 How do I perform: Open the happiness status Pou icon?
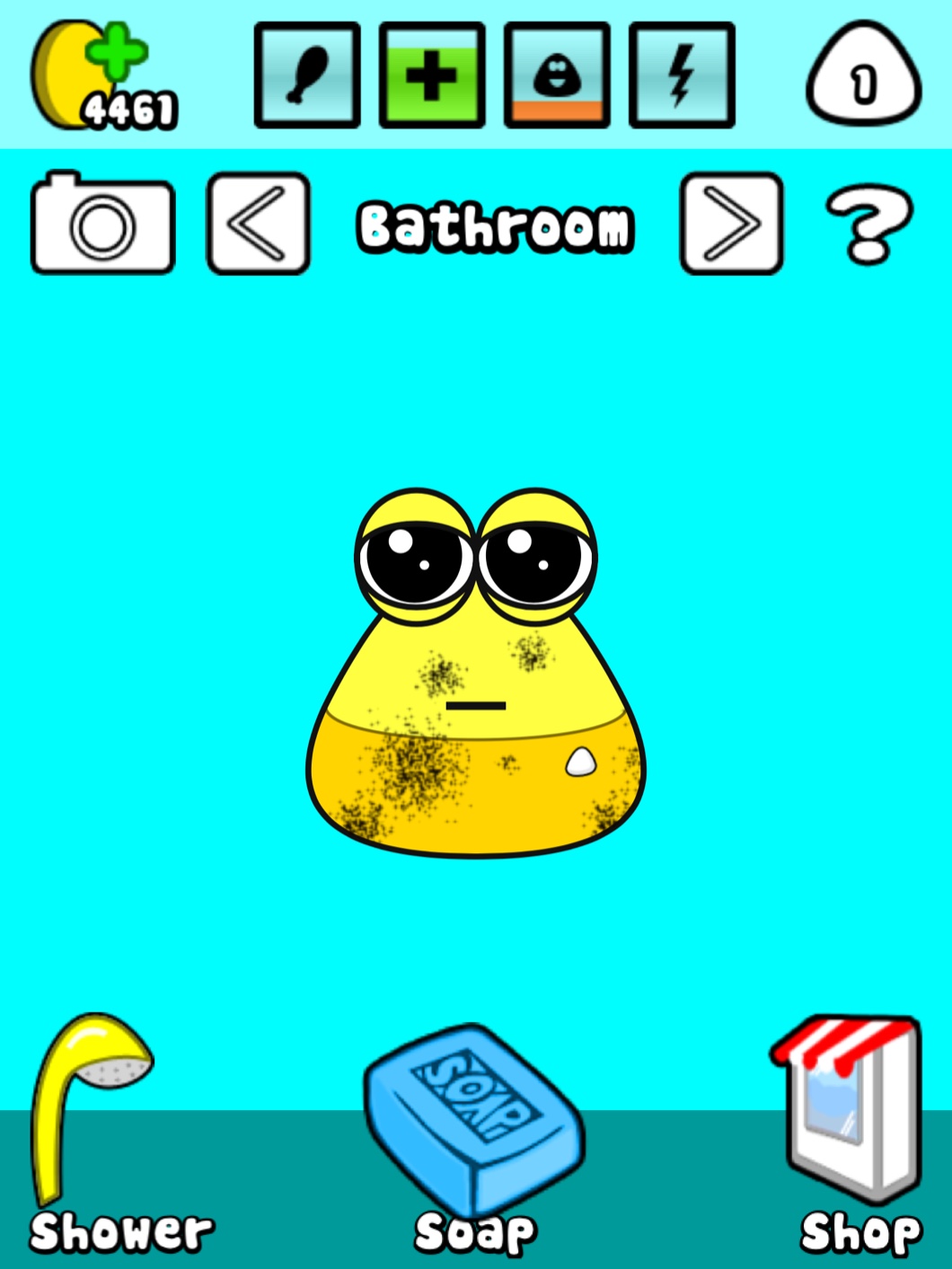coord(557,75)
